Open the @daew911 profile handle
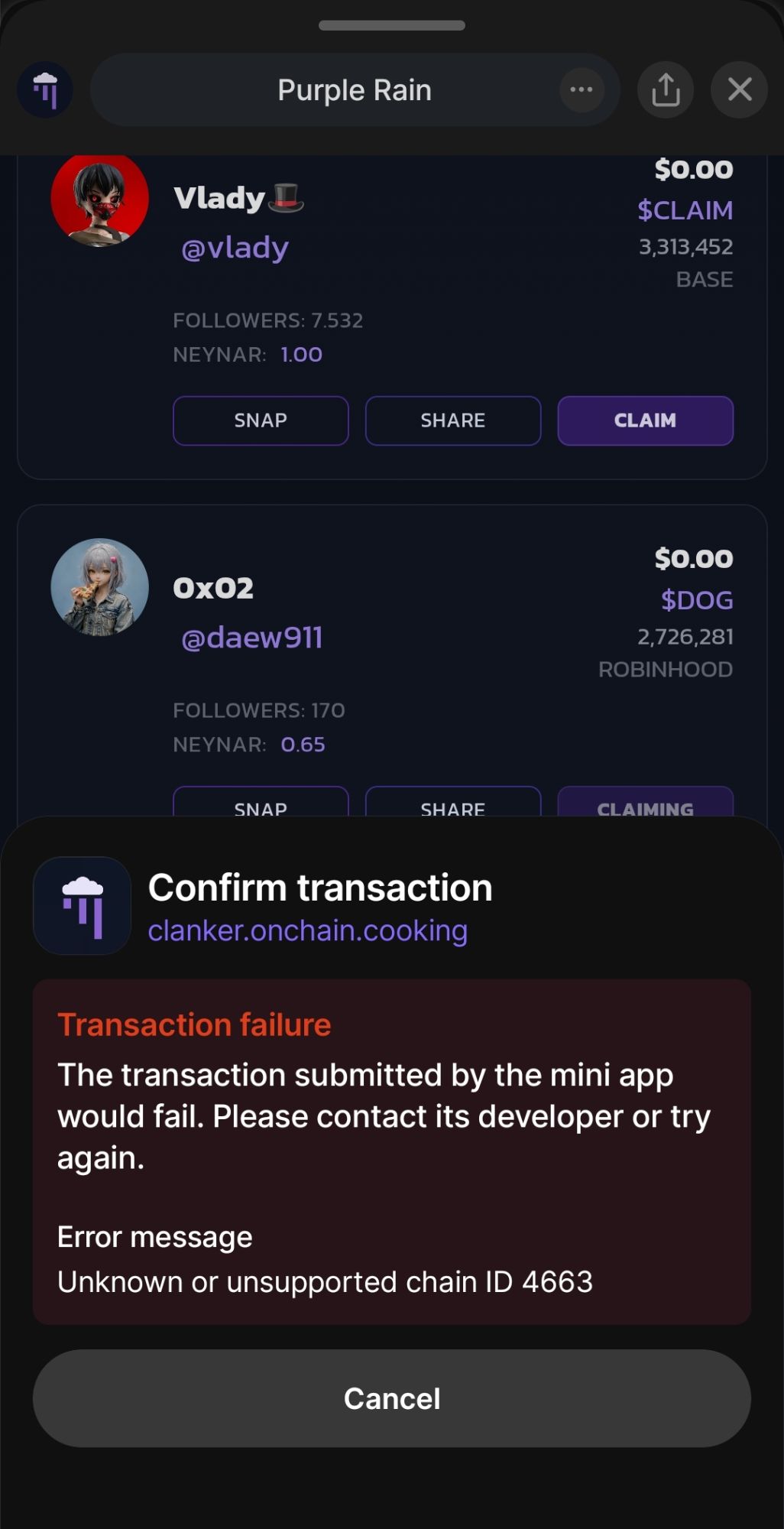The width and height of the screenshot is (784, 1529). pyautogui.click(x=252, y=638)
